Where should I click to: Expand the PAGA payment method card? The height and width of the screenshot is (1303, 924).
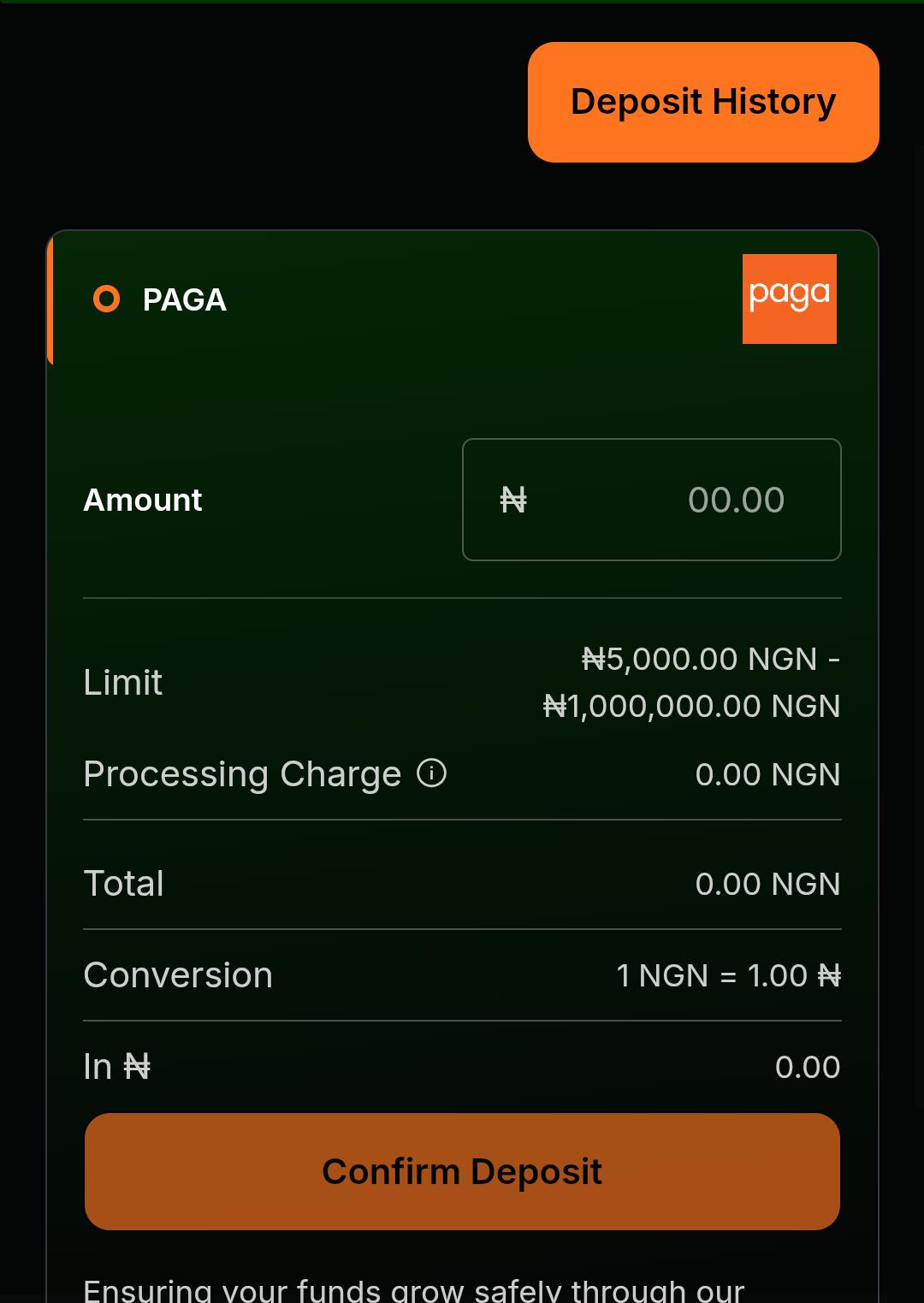click(x=184, y=299)
